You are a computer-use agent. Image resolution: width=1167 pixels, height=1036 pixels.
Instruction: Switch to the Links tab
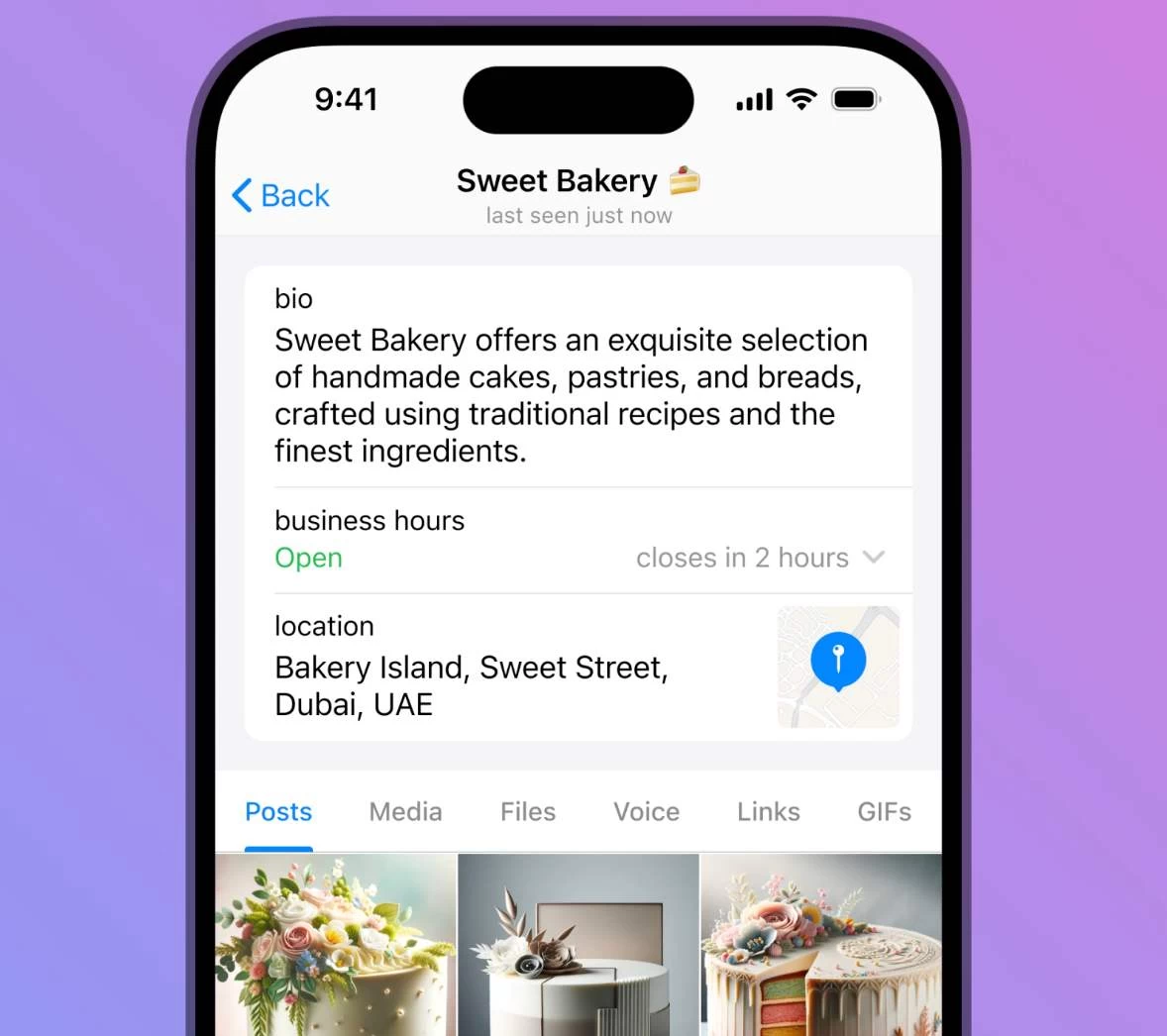point(768,812)
